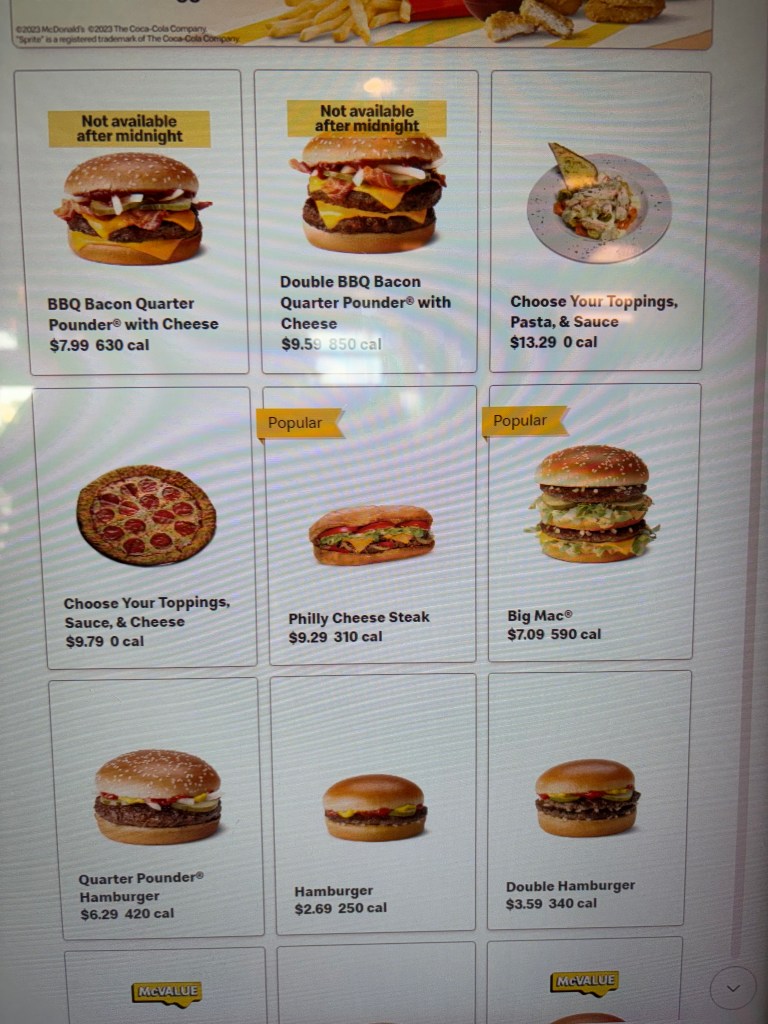Select BBQ Bacon Quarter Pounder with Cheese

(x=130, y=222)
